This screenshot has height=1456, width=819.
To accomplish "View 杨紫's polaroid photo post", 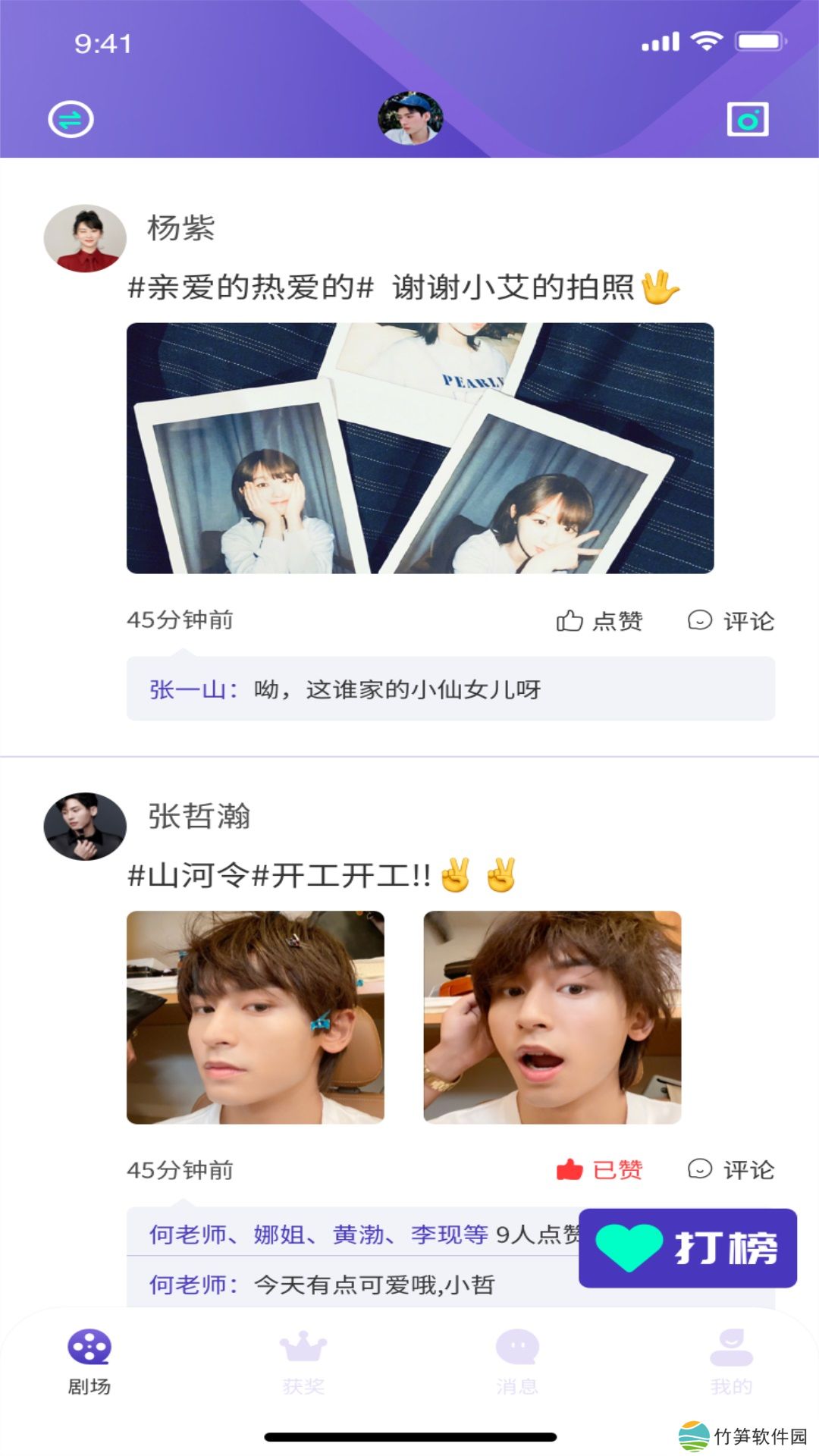I will 420,447.
